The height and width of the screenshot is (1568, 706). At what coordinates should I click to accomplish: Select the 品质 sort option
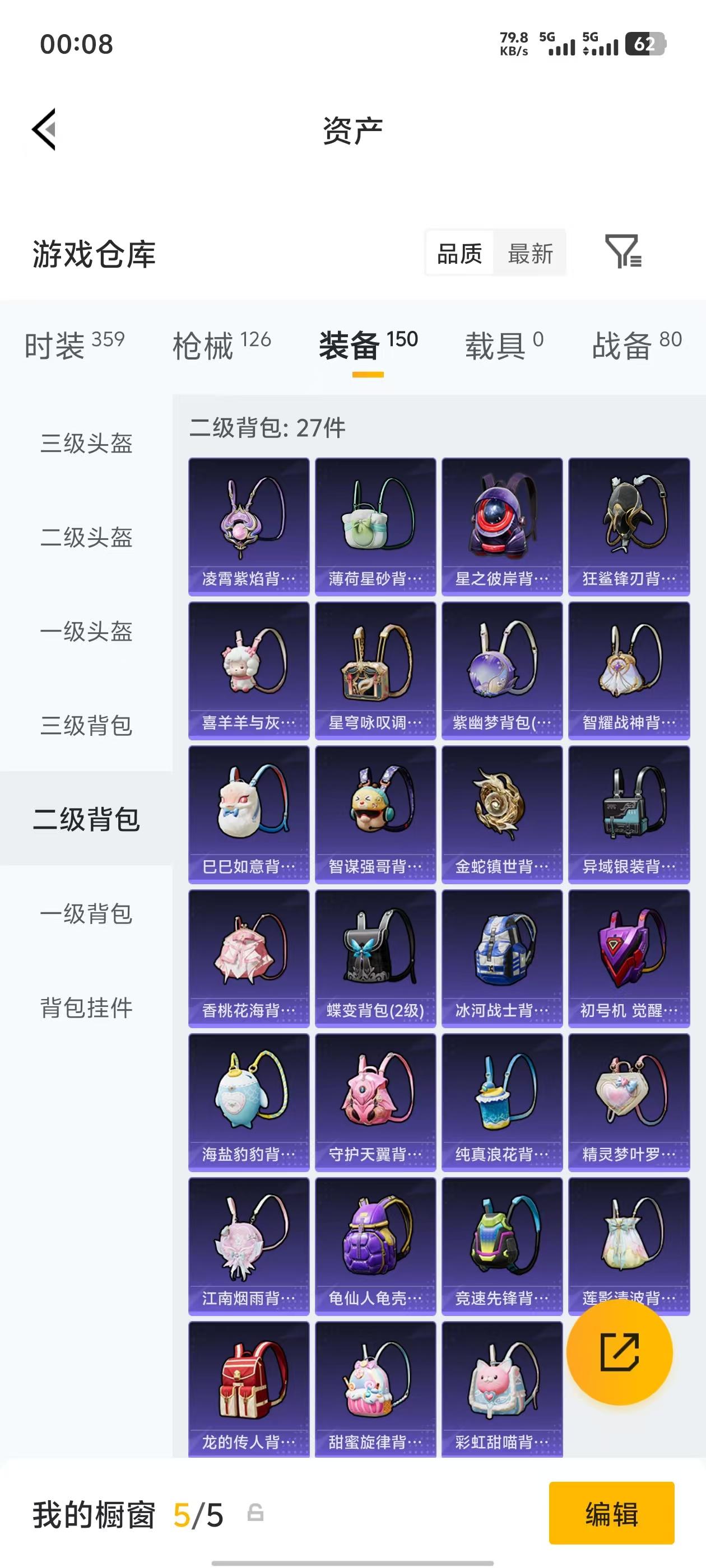(x=461, y=253)
